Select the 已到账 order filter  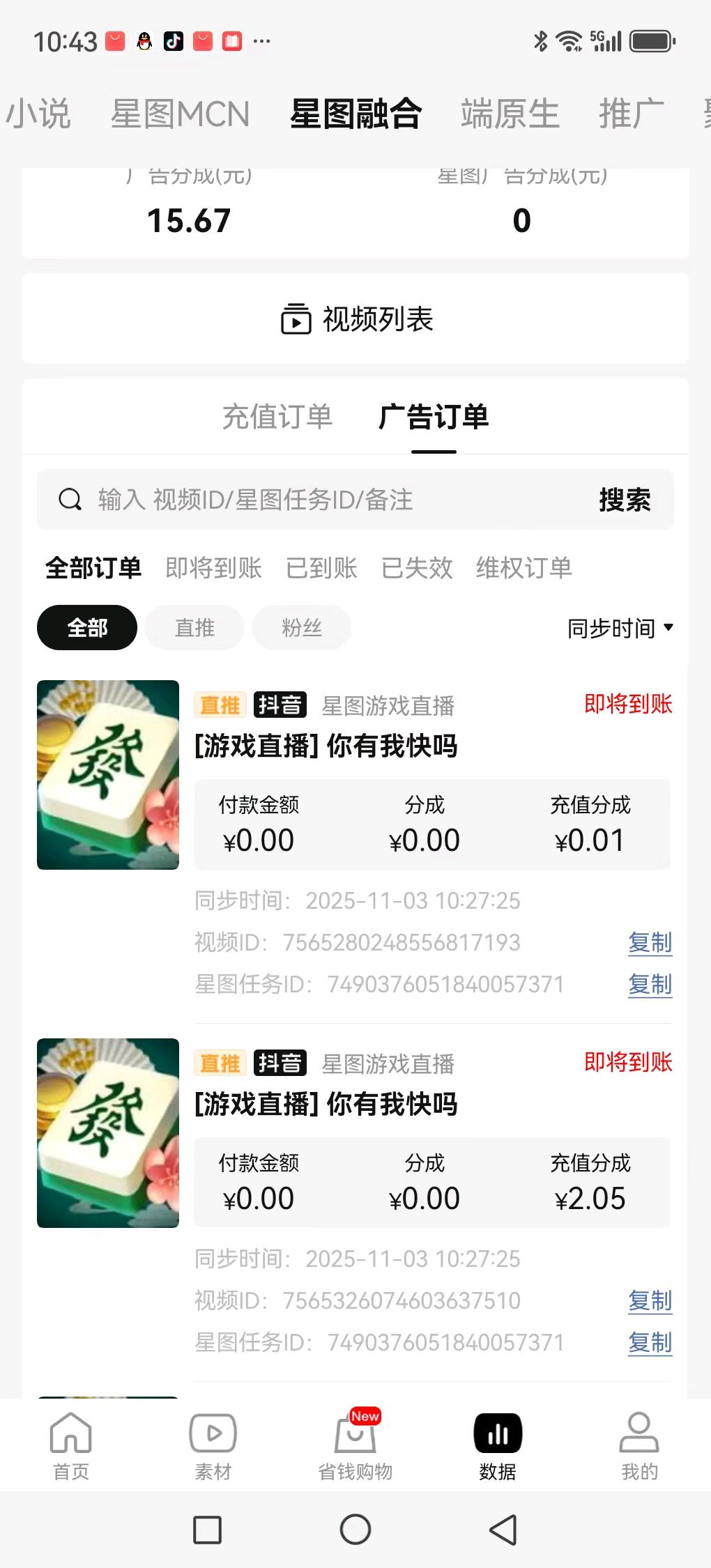321,568
